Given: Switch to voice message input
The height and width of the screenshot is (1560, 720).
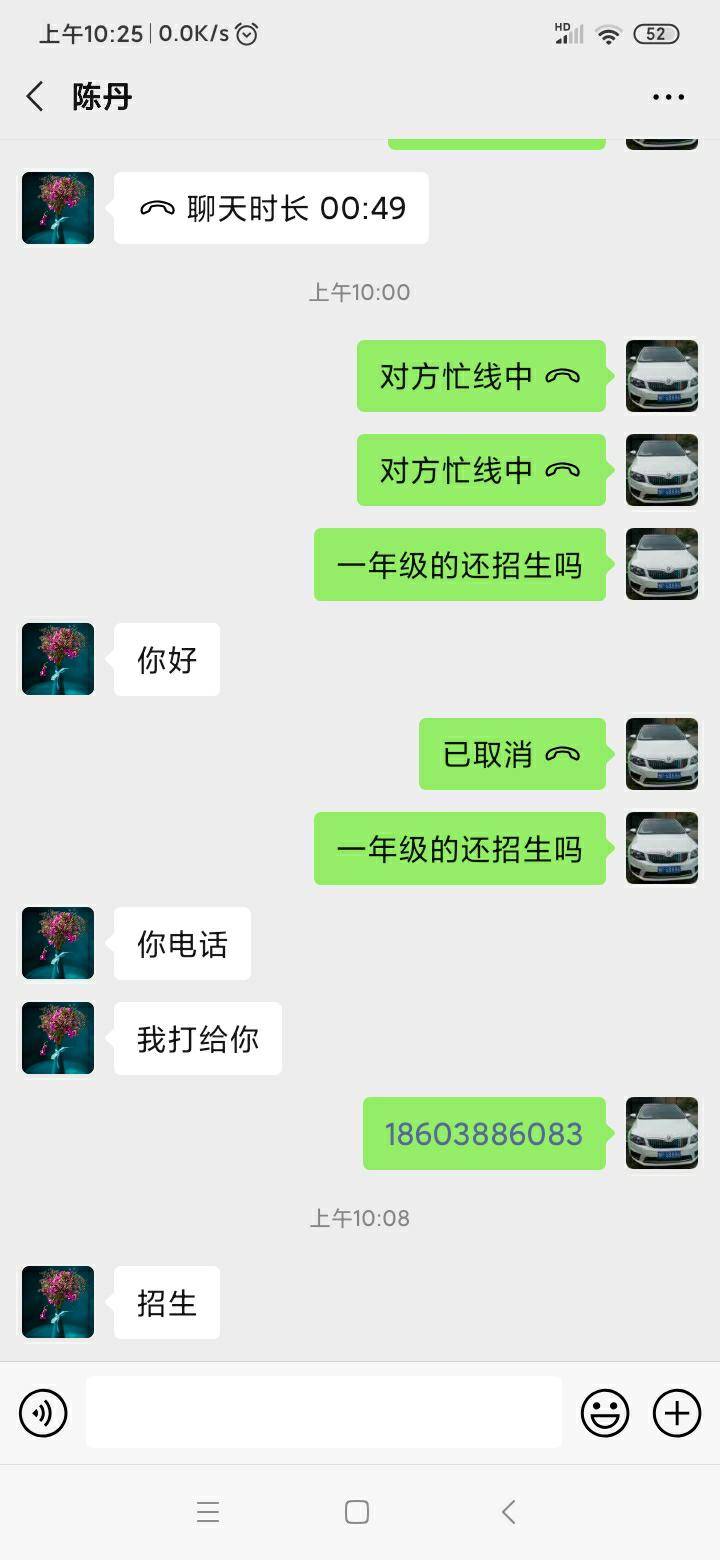Looking at the screenshot, I should pos(43,1413).
